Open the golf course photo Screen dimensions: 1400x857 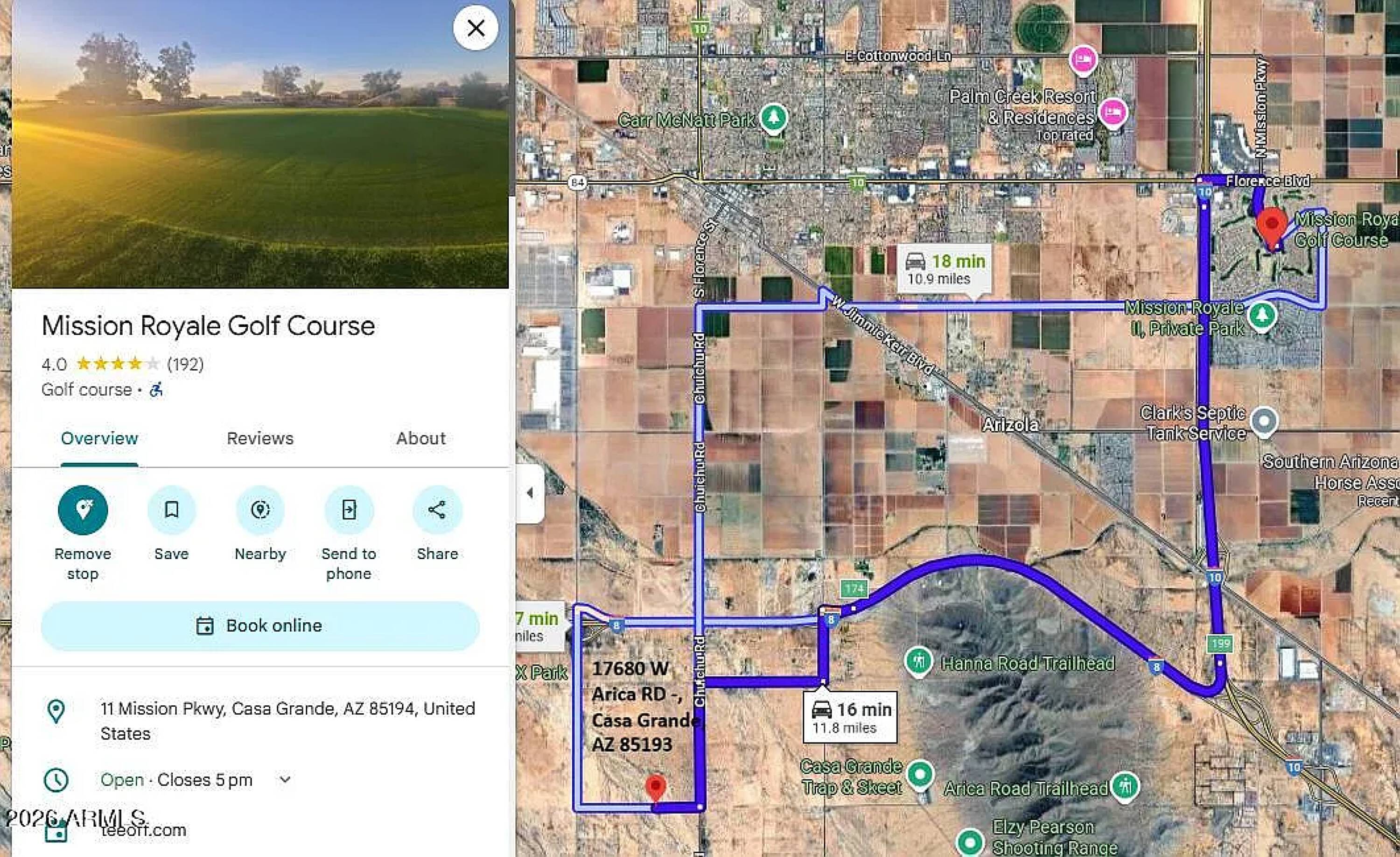(259, 144)
